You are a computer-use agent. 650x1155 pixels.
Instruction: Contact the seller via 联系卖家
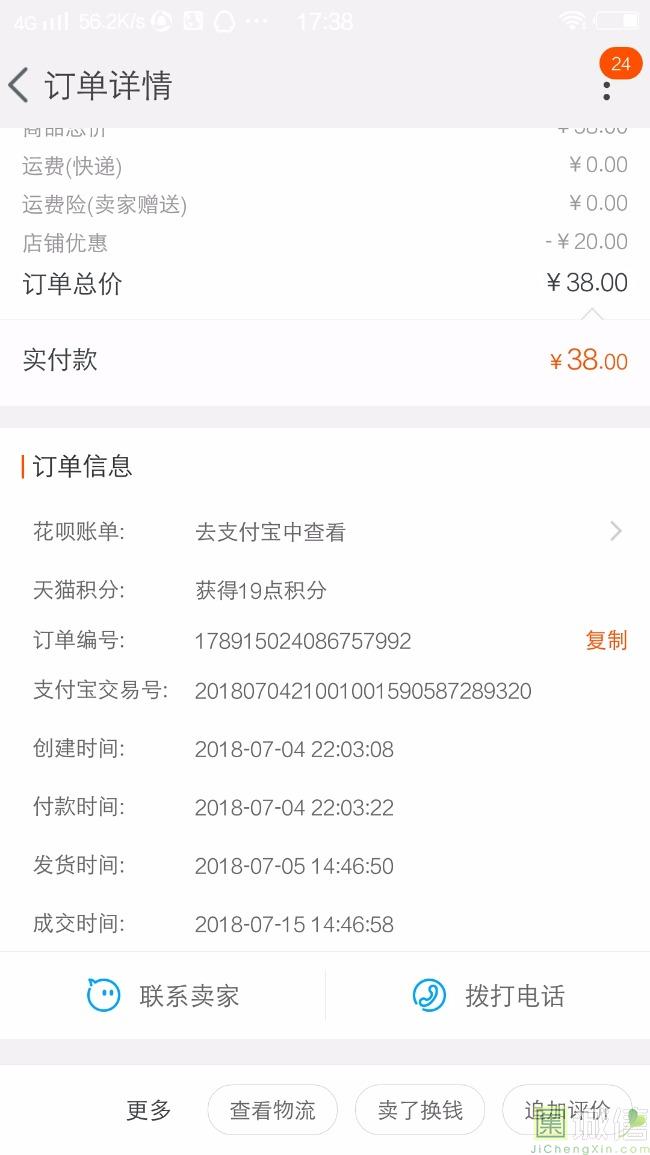tap(163, 995)
